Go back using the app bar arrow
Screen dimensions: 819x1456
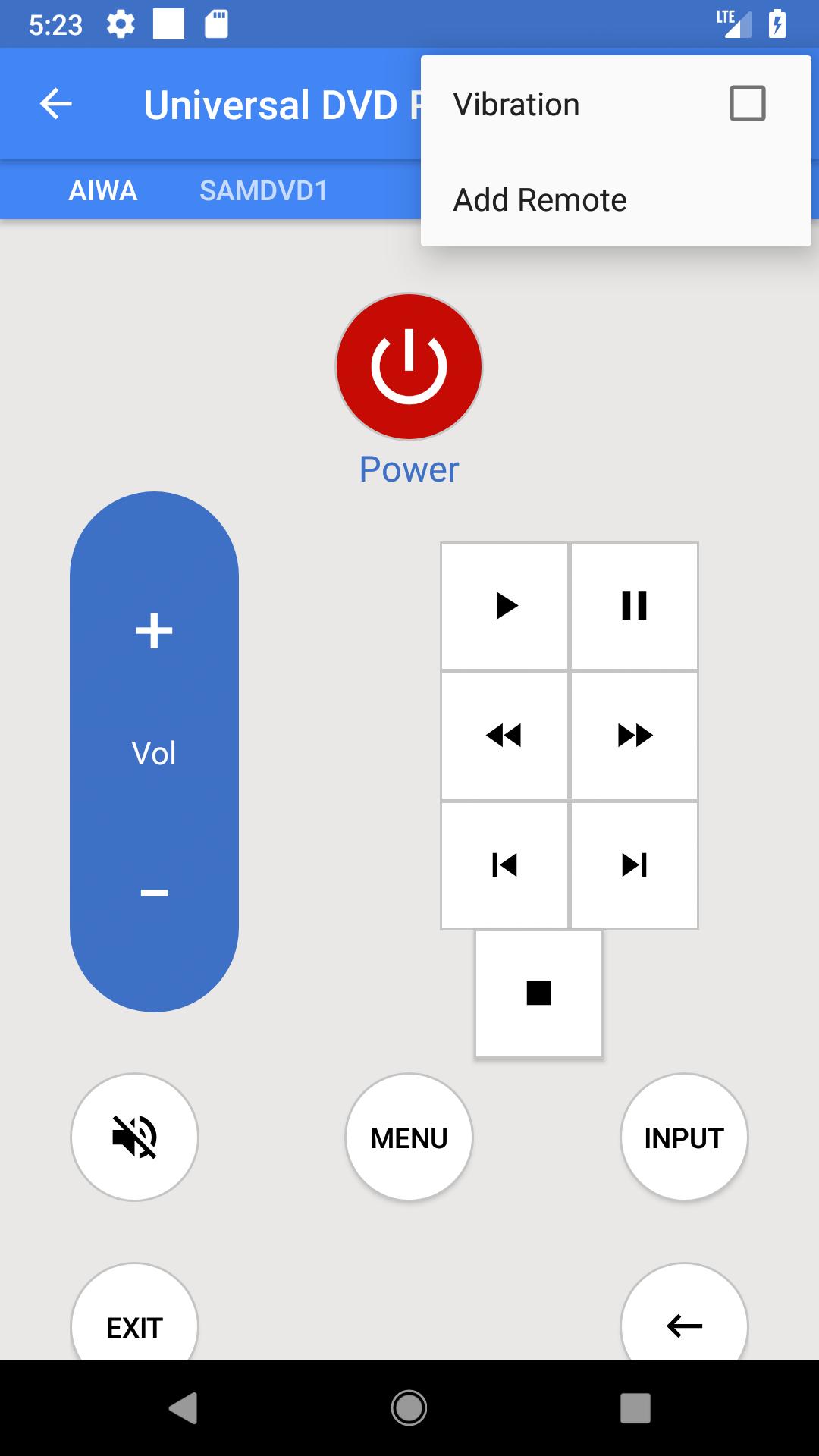(56, 104)
